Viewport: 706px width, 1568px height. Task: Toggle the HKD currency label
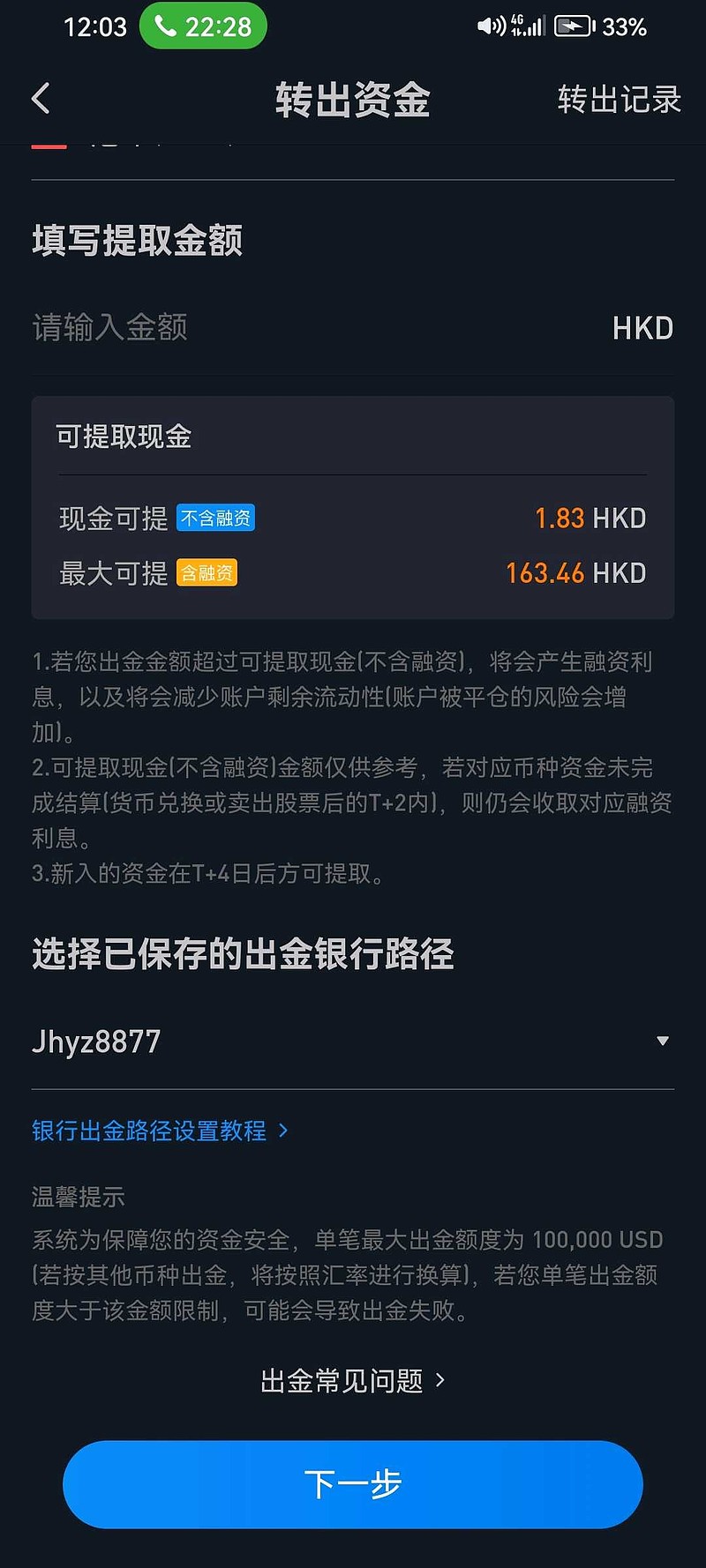click(642, 328)
